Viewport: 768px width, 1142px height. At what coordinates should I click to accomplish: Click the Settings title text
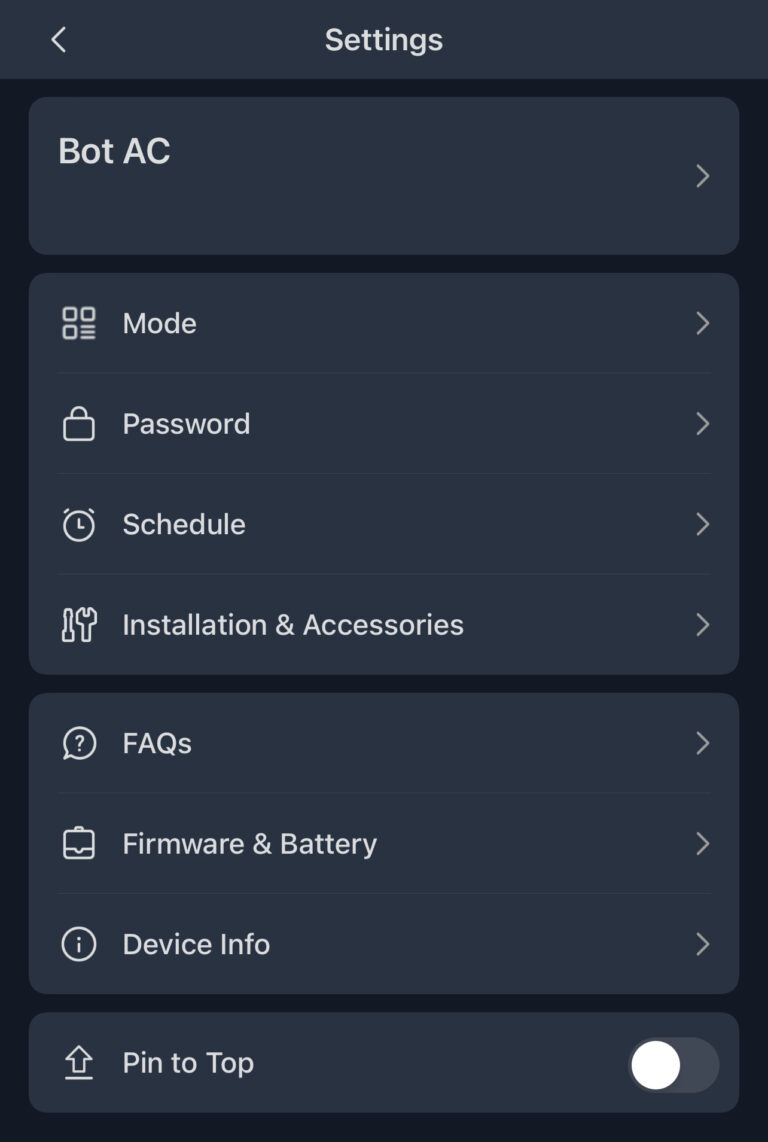point(384,40)
